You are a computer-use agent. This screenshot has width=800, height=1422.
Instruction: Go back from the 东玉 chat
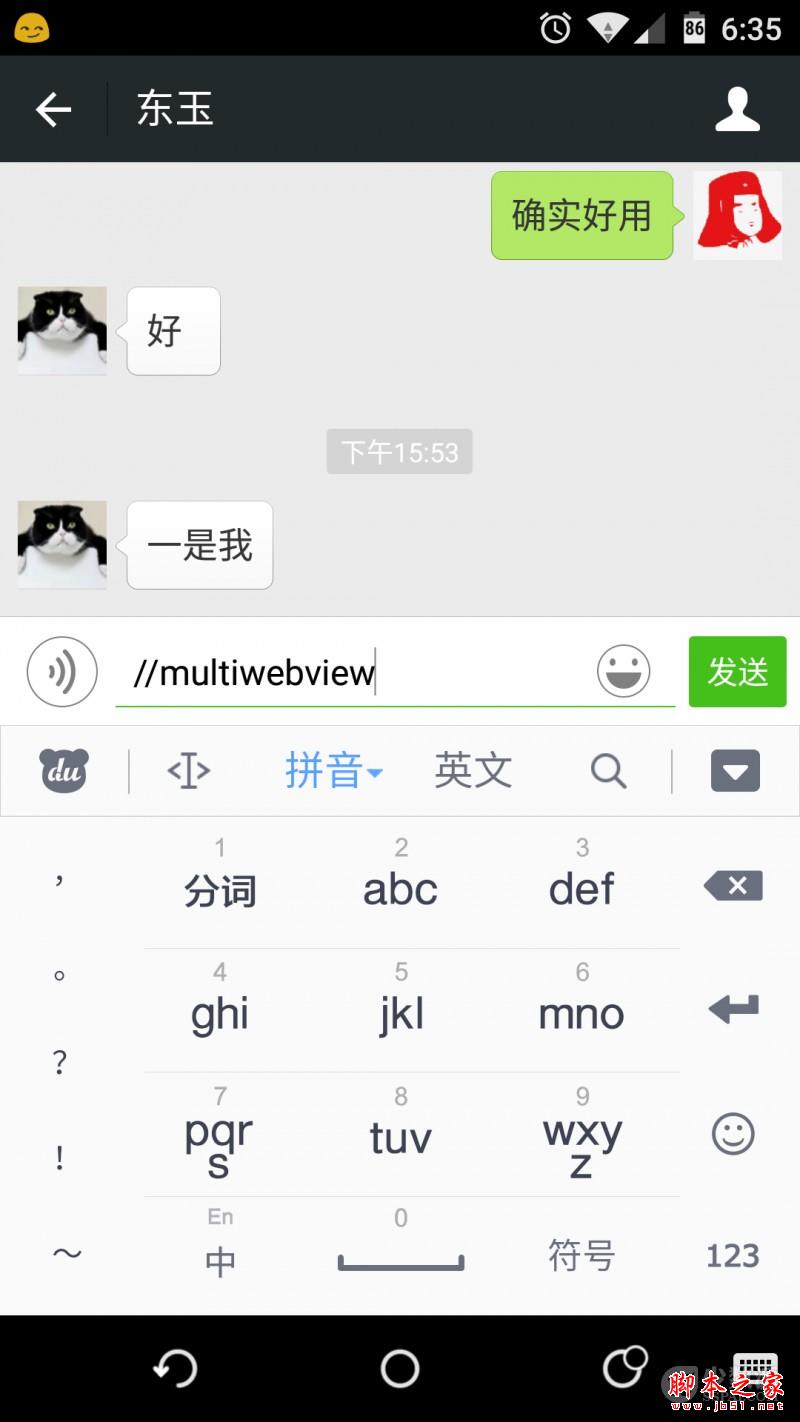pos(54,109)
